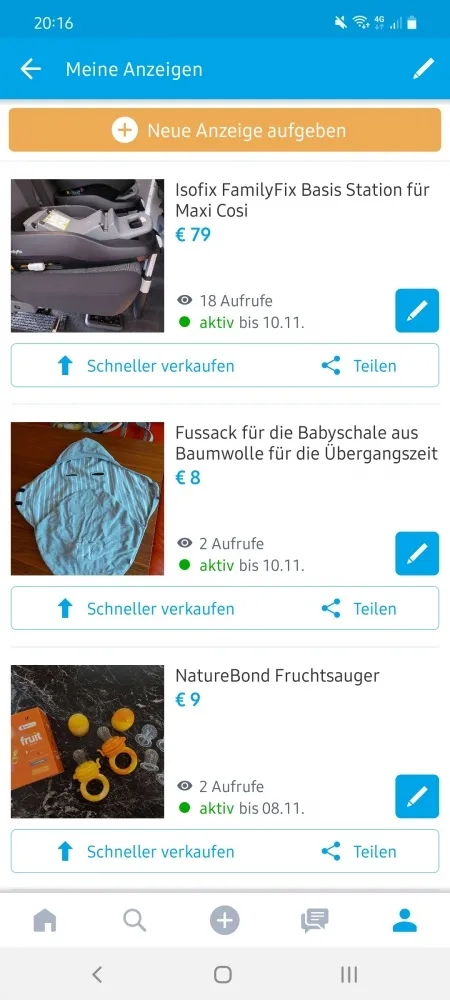
Task: Tap Schneller verkaufen for the Fussack listing
Action: [x=145, y=609]
